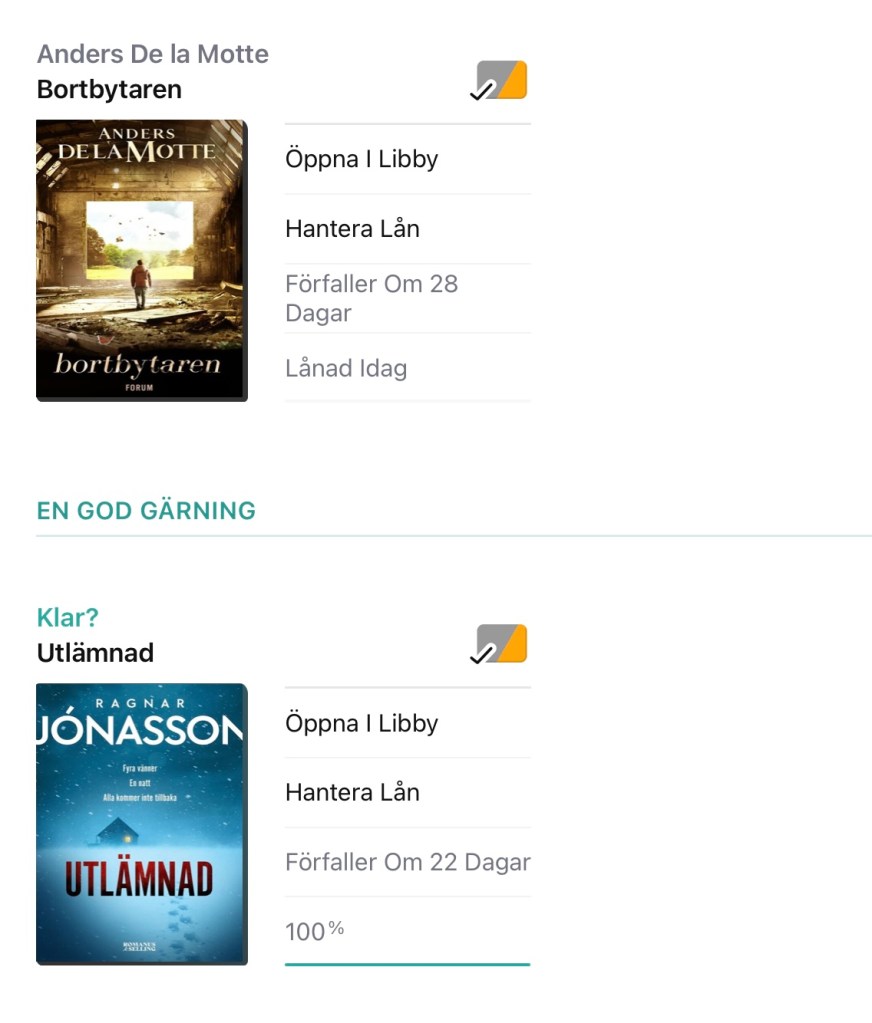
Task: Open the Utlämnad book cover
Action: tap(141, 824)
